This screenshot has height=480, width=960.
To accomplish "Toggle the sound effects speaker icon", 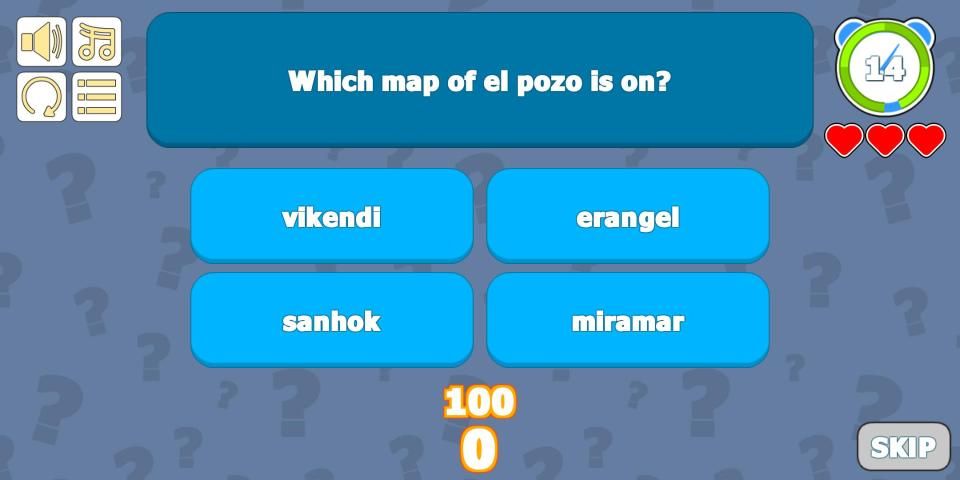I will coord(42,42).
